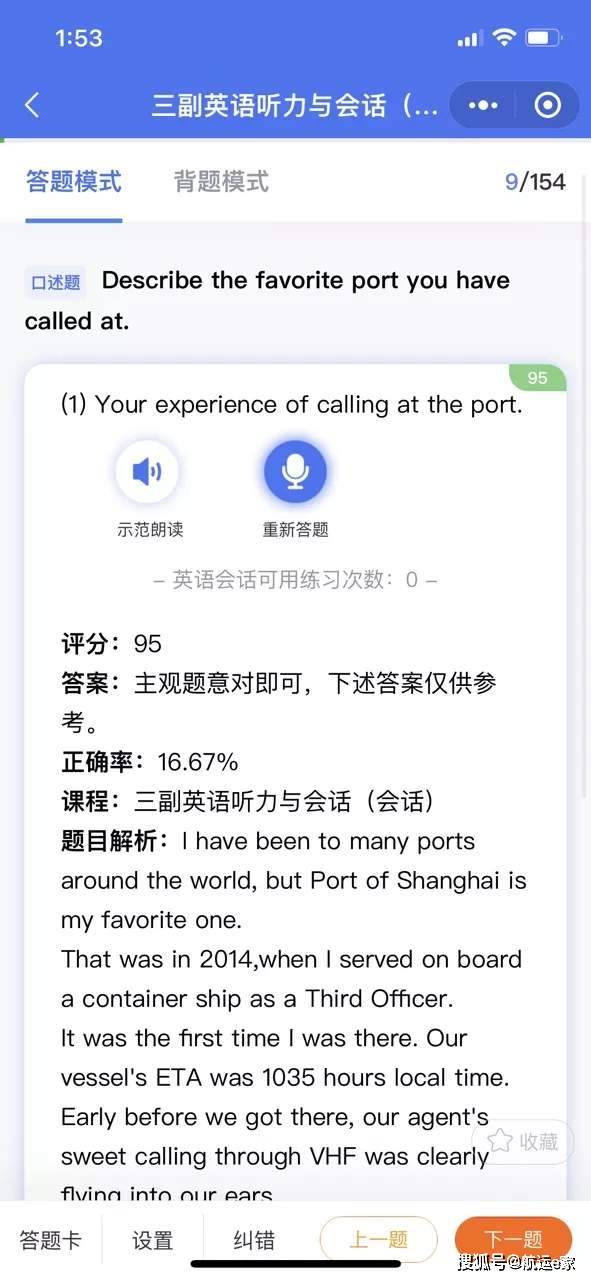Open the three-dot mini program menu
Image resolution: width=591 pixels, height=1280 pixels.
tap(483, 105)
